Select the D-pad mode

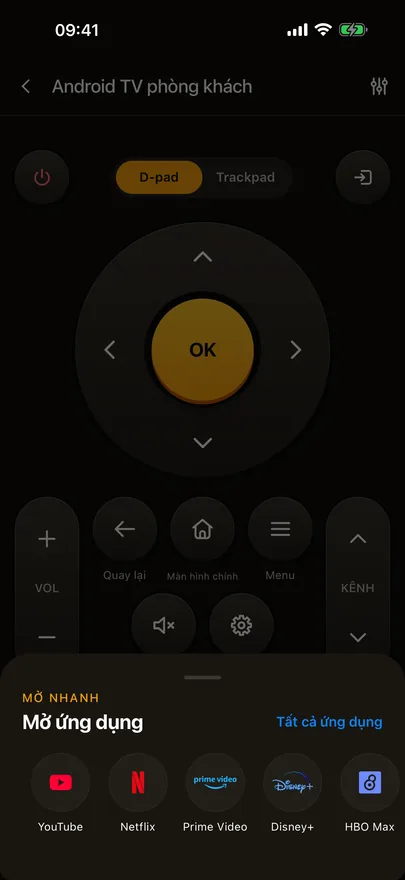coord(159,177)
